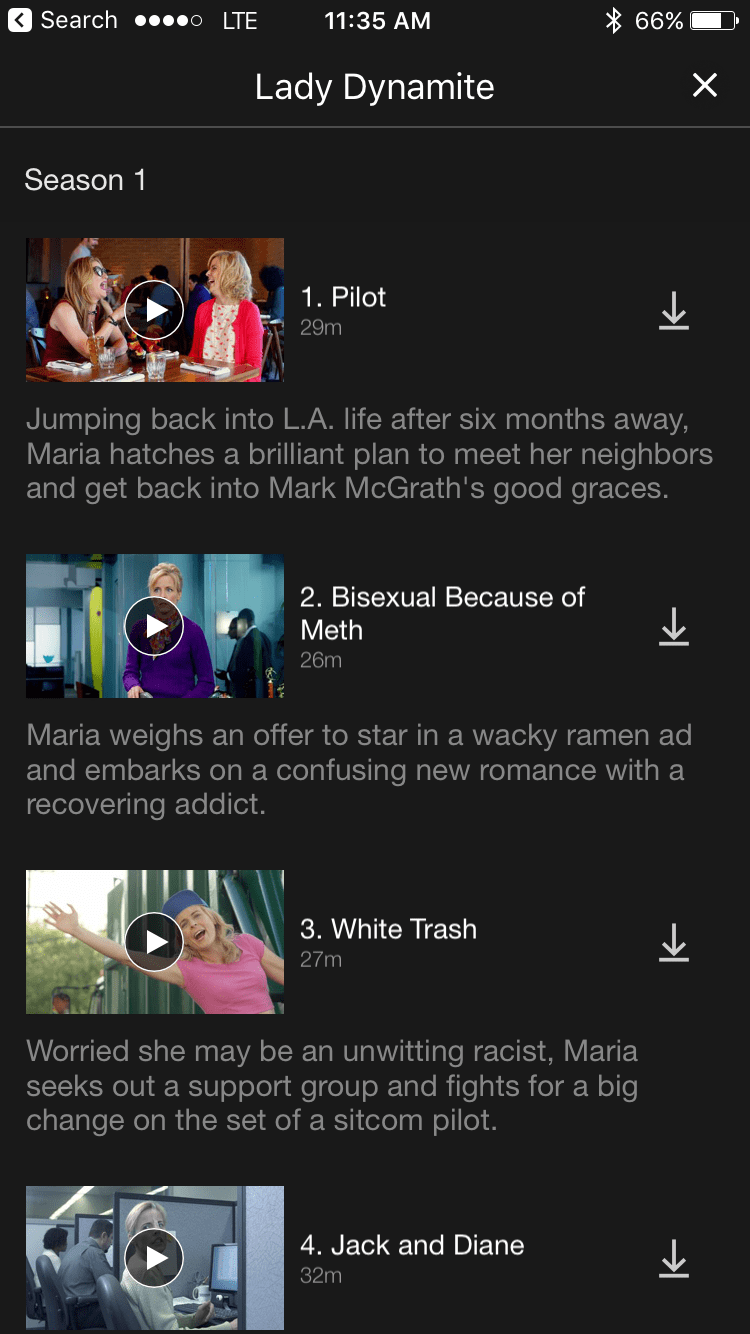Close the Lady Dynamite episode list
The width and height of the screenshot is (750, 1334).
[x=705, y=86]
